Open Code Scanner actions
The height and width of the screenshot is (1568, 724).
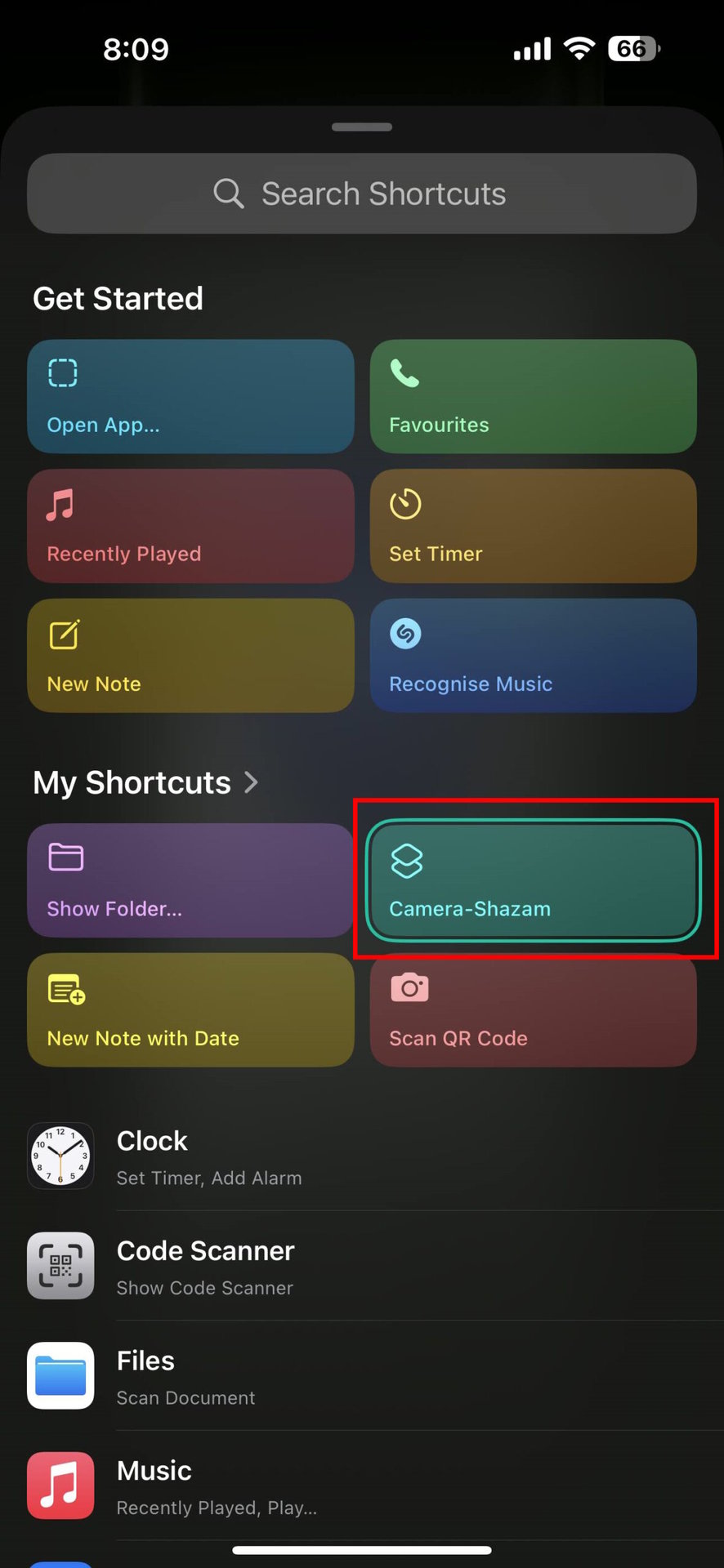pyautogui.click(x=361, y=1266)
